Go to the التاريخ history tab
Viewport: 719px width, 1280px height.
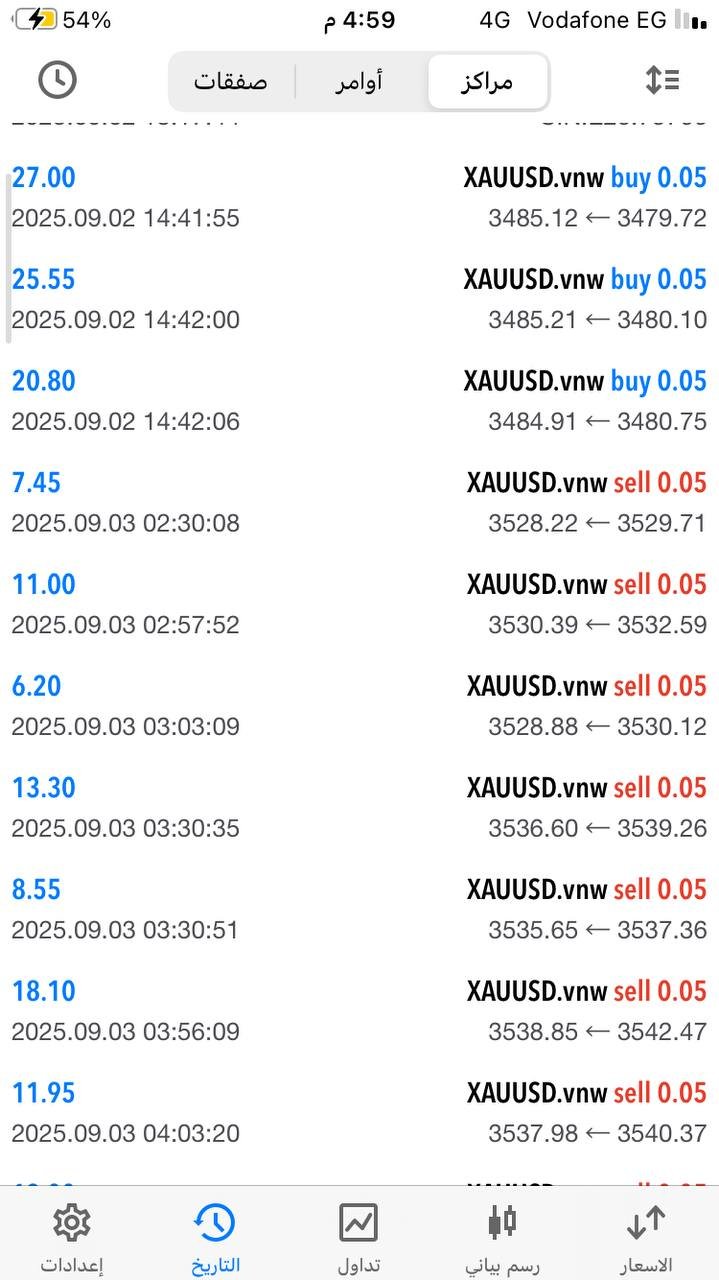point(215,1238)
